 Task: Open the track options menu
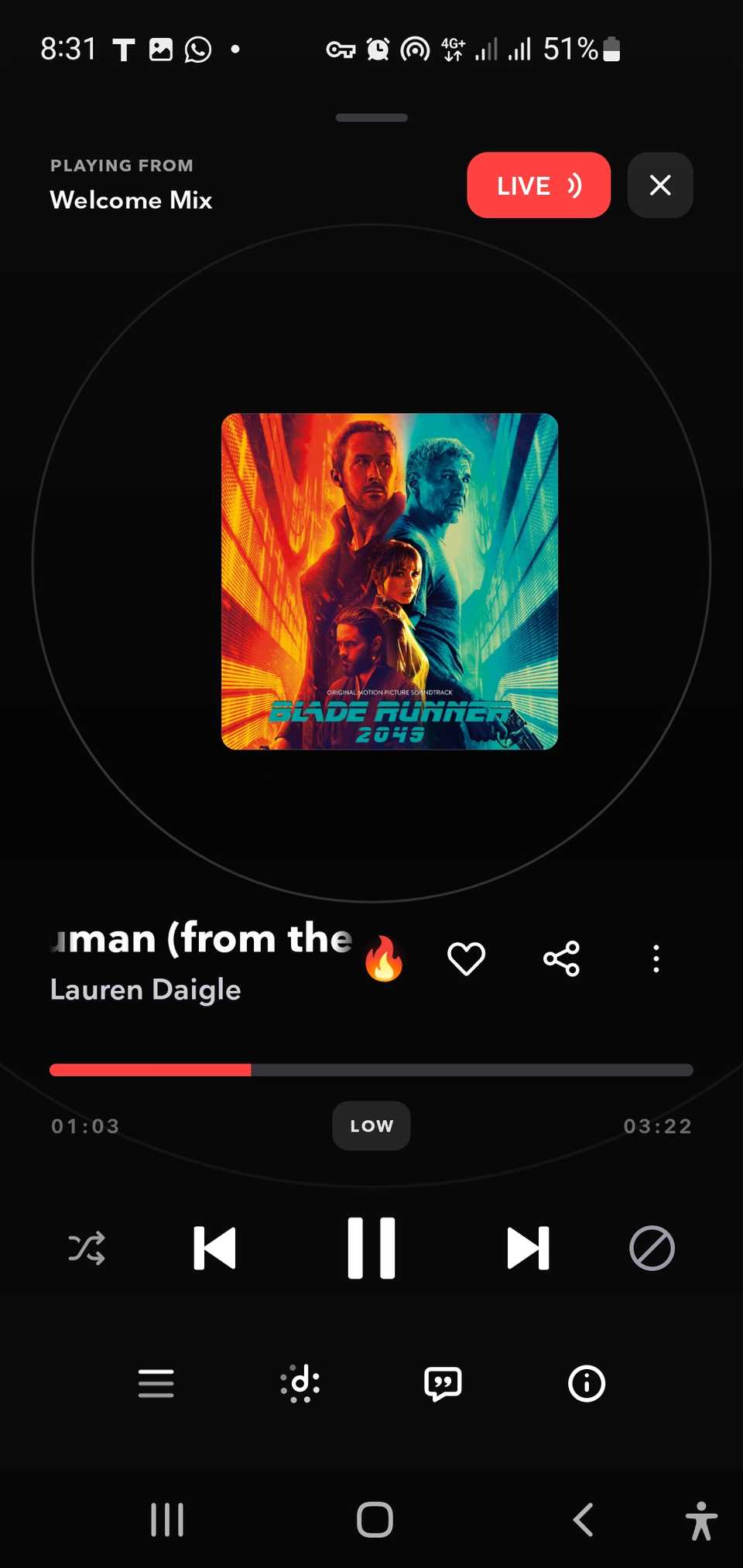[656, 959]
